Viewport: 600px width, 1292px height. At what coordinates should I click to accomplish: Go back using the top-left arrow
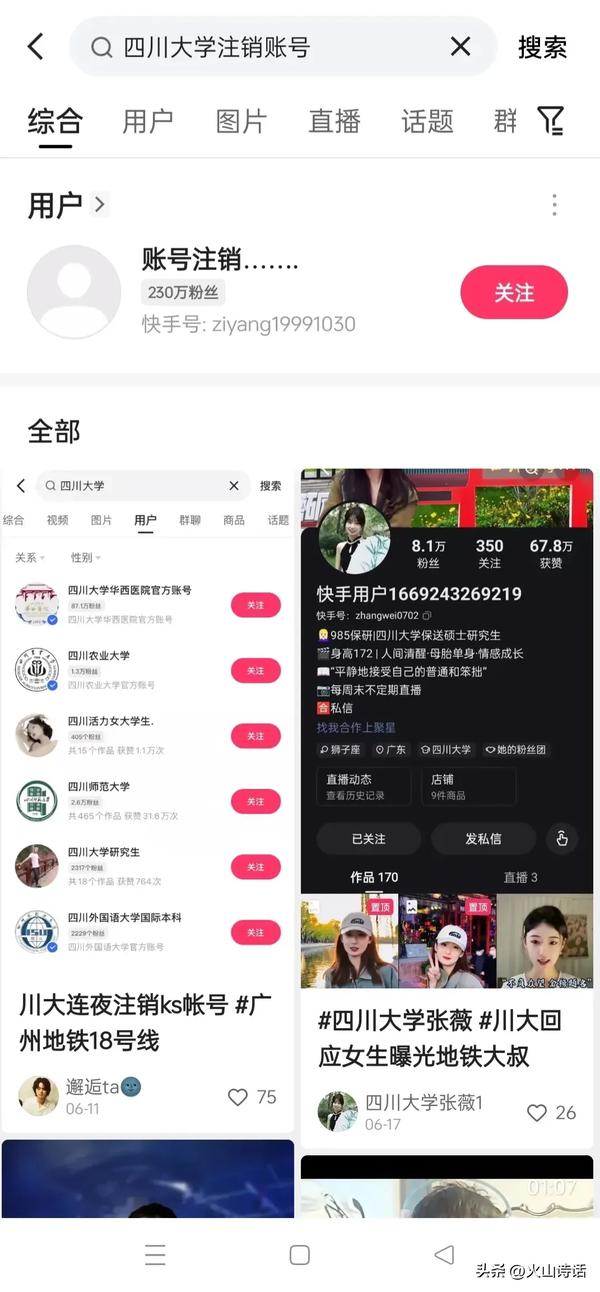[36, 46]
